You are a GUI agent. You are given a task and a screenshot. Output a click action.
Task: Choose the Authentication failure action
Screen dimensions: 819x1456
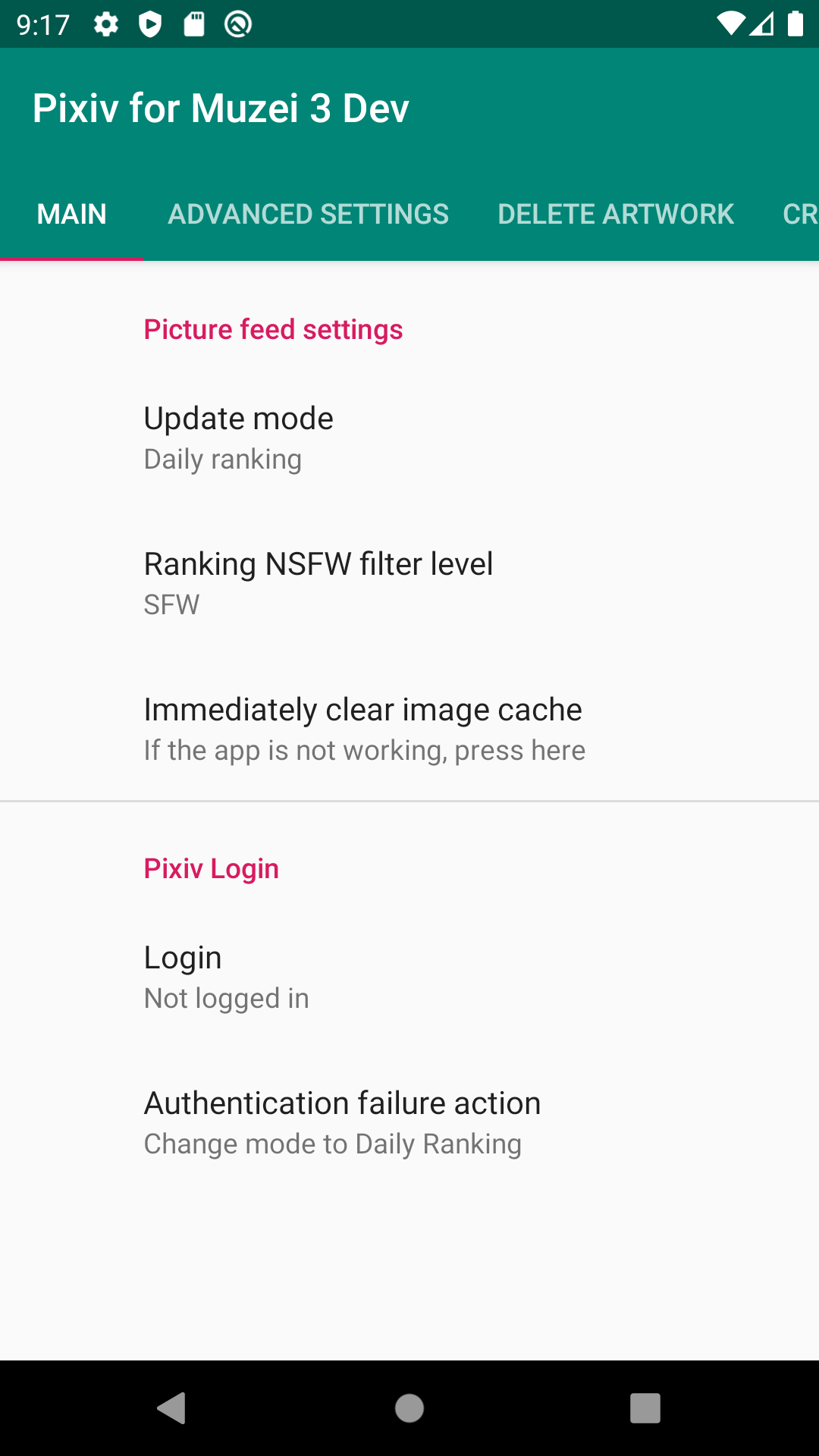tap(409, 1122)
